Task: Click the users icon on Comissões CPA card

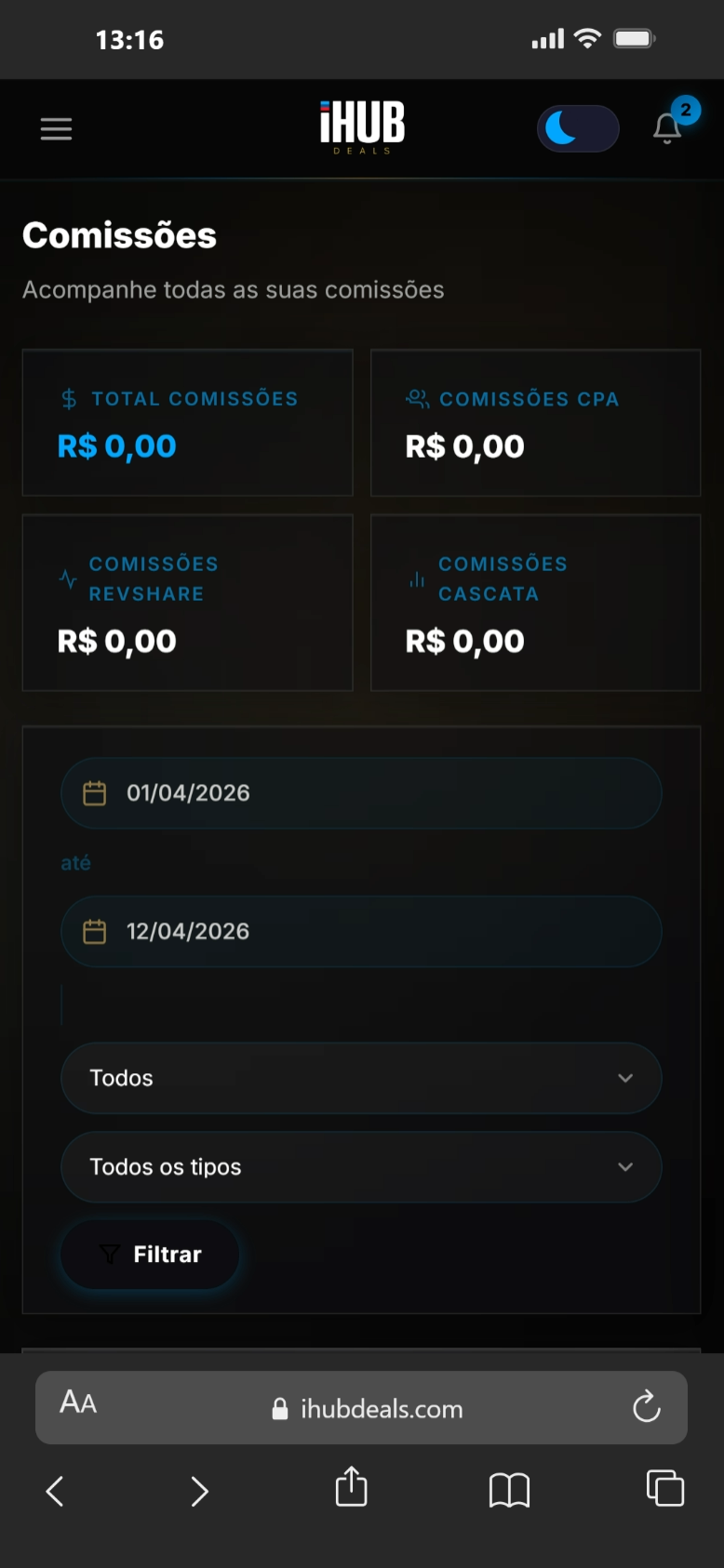Action: pyautogui.click(x=417, y=398)
